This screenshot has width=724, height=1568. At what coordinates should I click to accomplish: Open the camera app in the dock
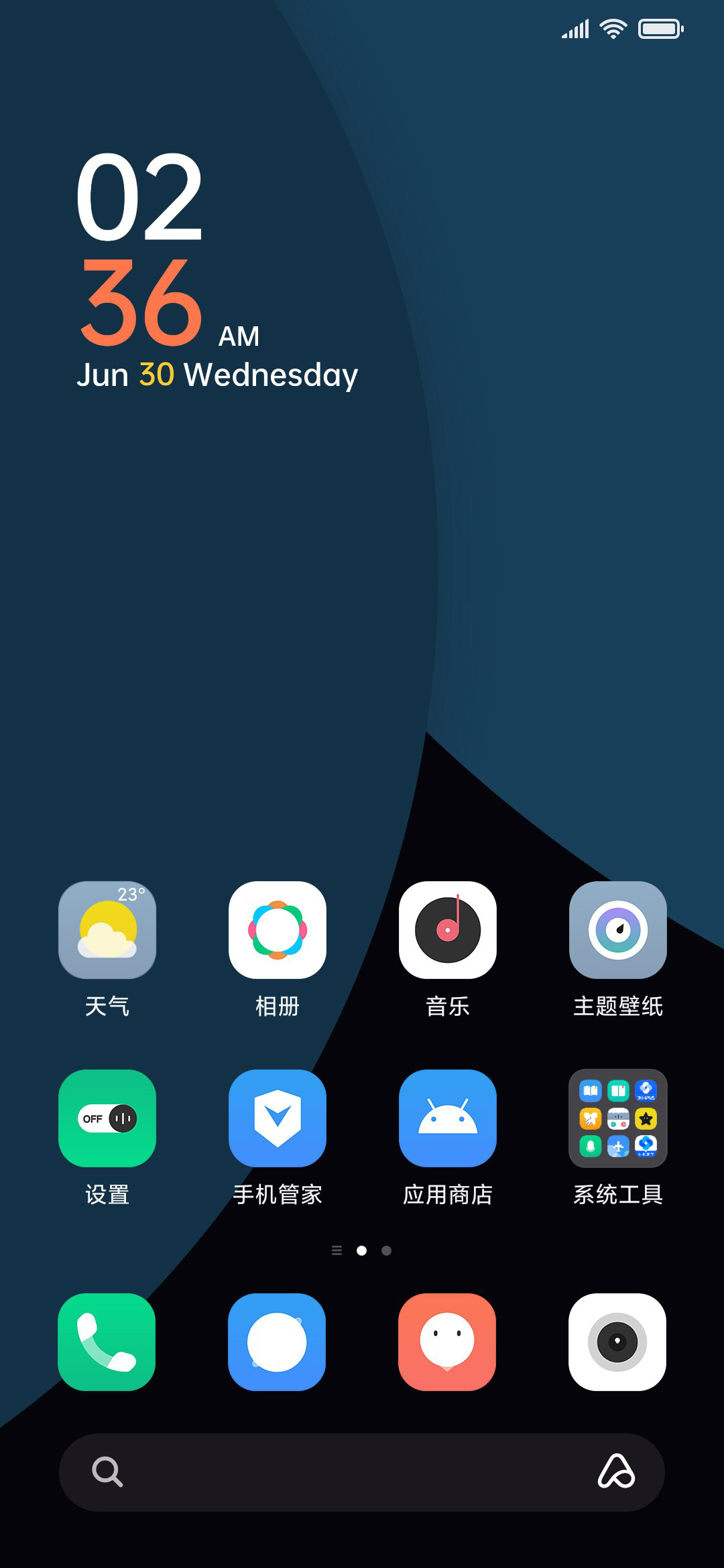(x=617, y=1342)
